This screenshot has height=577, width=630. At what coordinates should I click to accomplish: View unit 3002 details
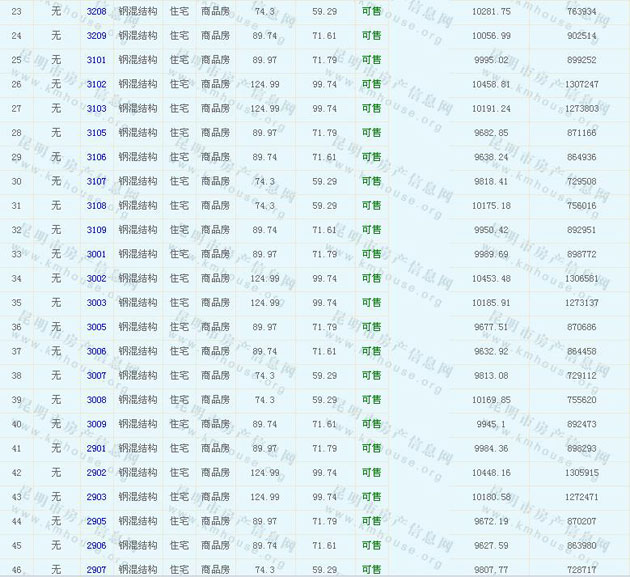tap(96, 278)
